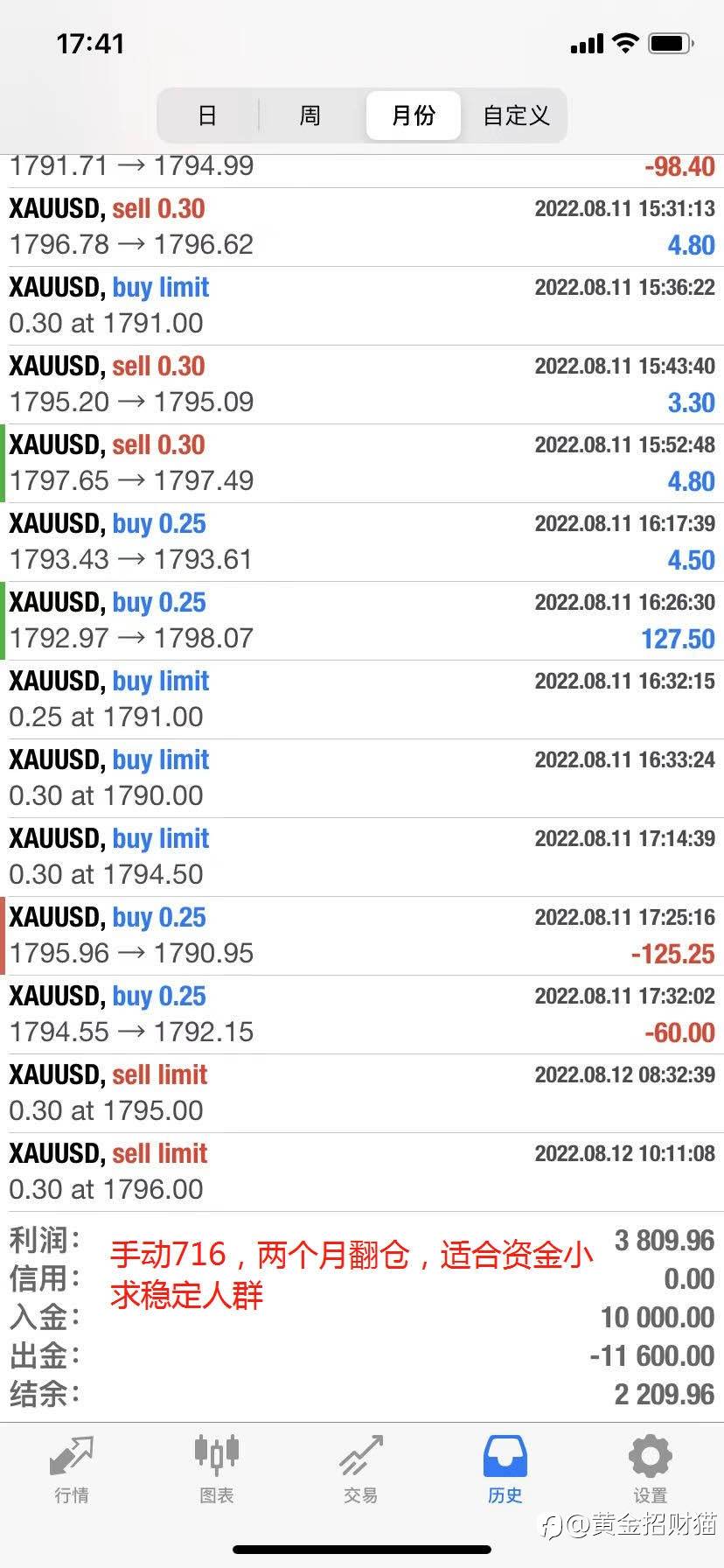Viewport: 724px width, 1568px height.
Task: Open the 行情 quotes tab
Action: (x=72, y=1470)
